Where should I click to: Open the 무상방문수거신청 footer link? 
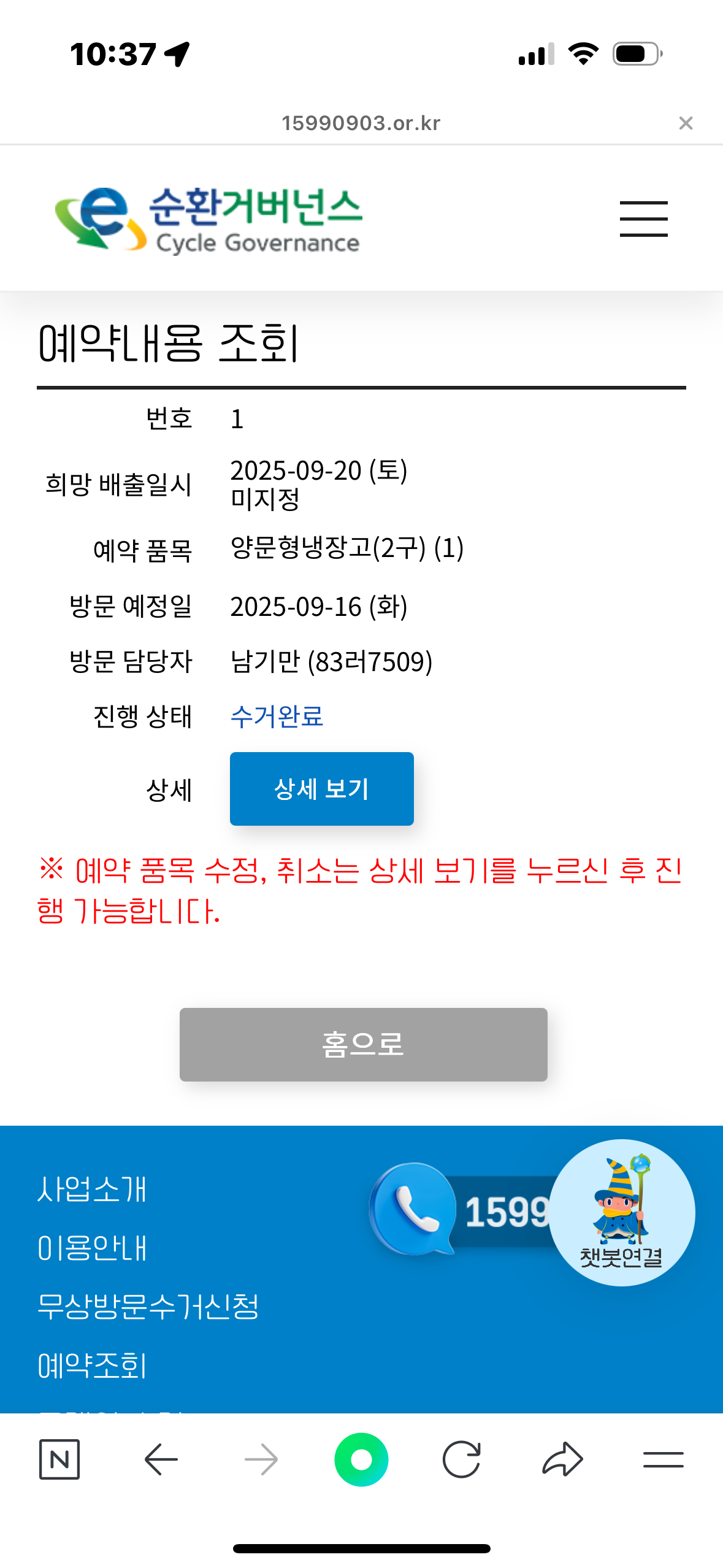(x=148, y=1307)
